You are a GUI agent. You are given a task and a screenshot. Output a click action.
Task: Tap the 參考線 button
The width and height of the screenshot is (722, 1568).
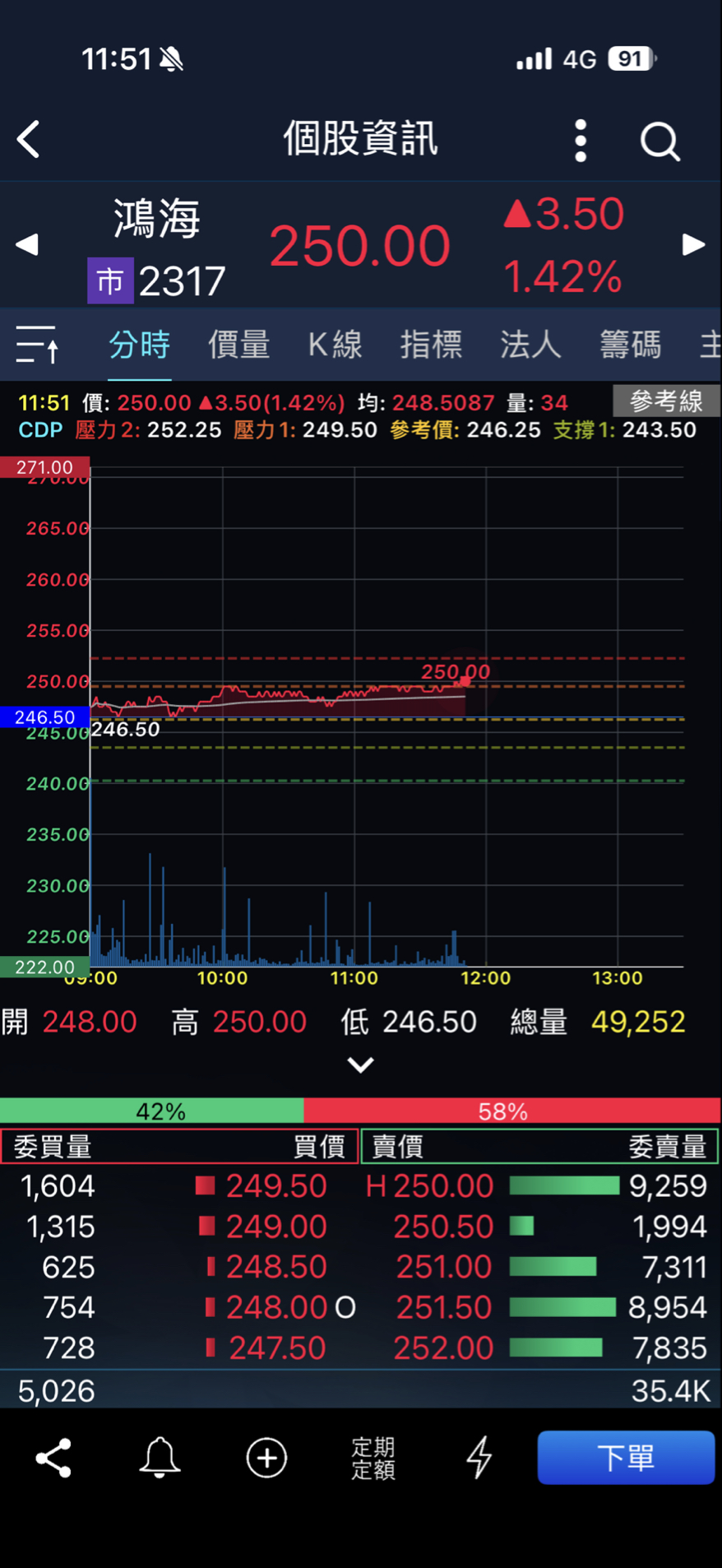tap(665, 401)
